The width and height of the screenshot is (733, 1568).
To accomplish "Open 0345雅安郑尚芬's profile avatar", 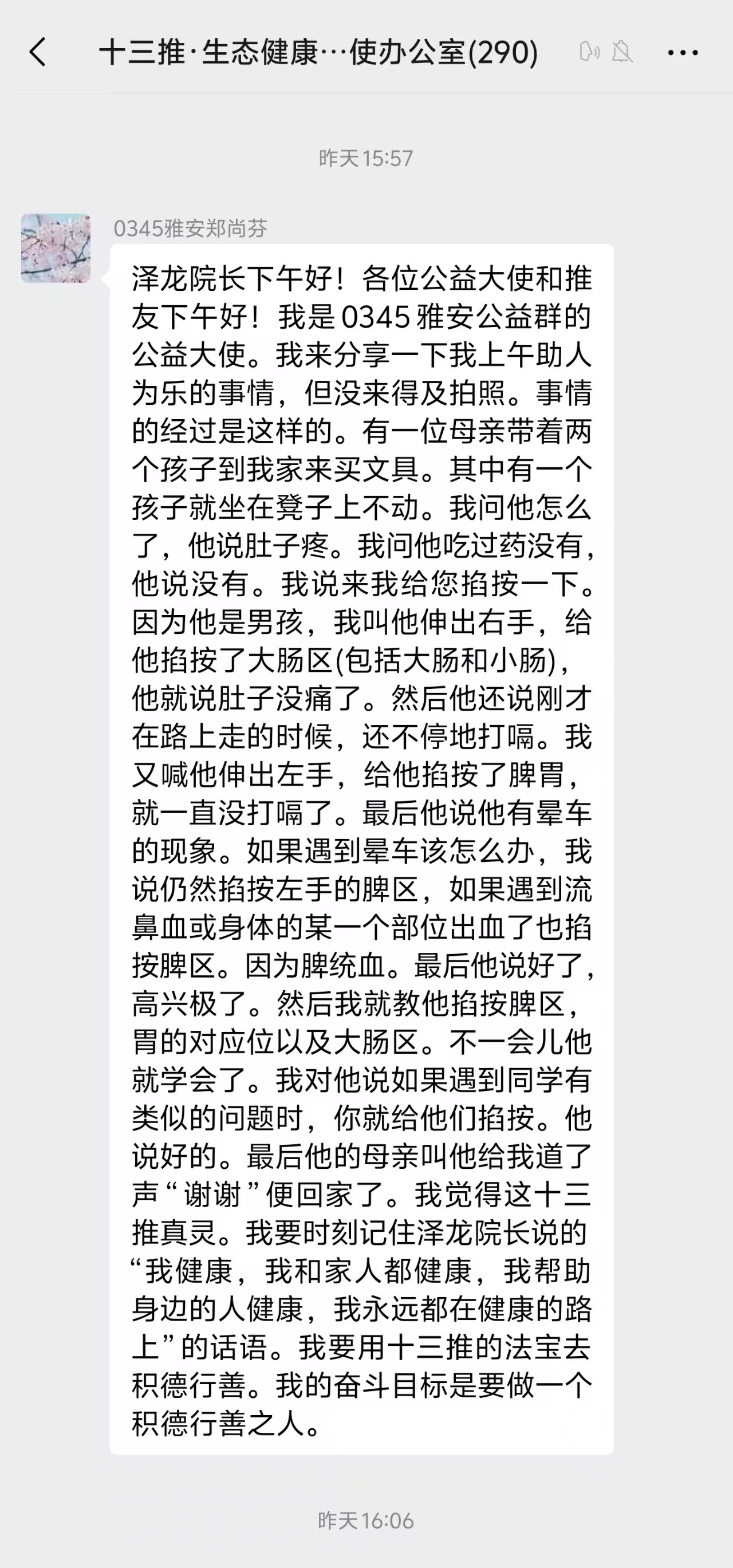I will 56,249.
